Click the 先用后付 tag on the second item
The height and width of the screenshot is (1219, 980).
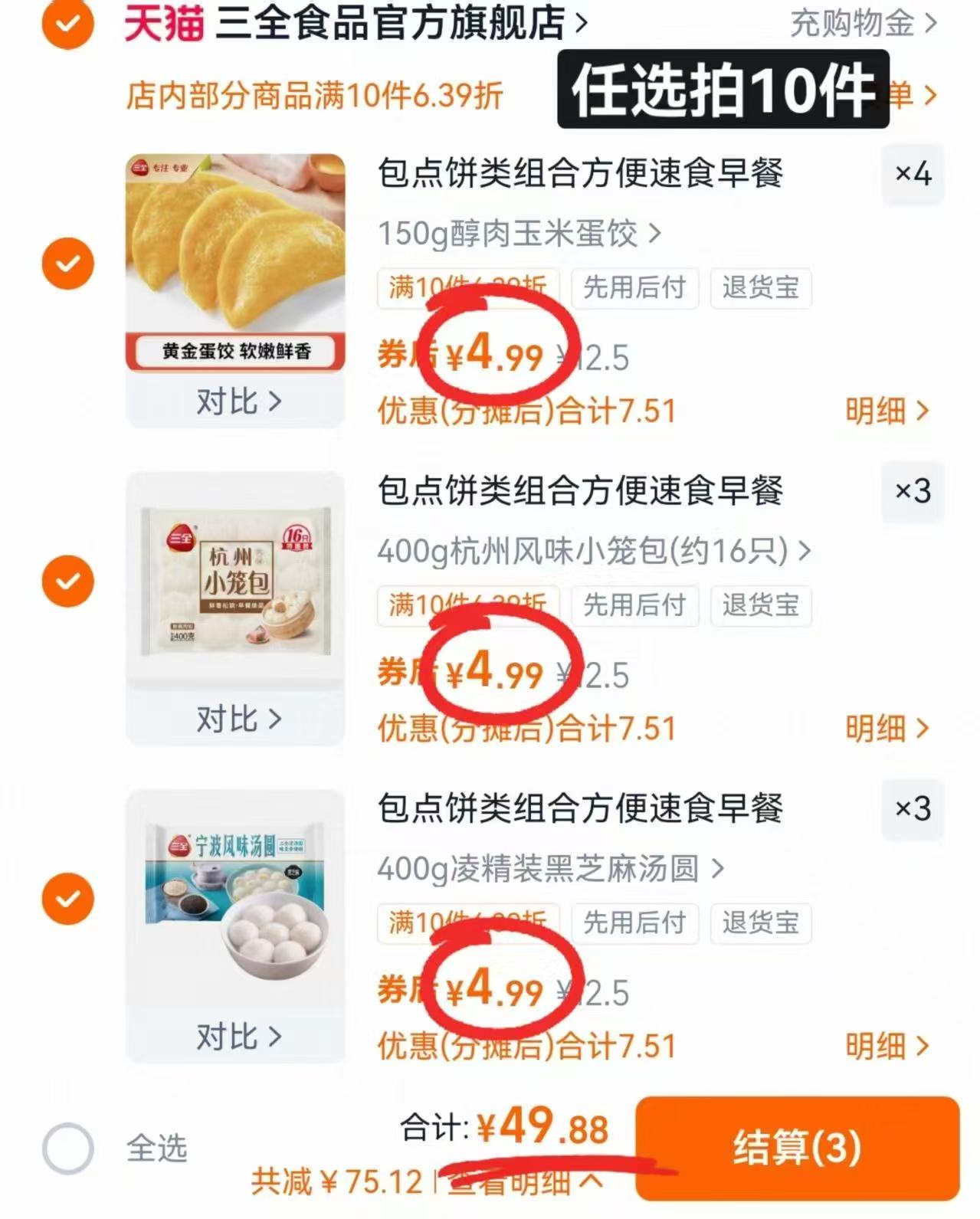635,606
